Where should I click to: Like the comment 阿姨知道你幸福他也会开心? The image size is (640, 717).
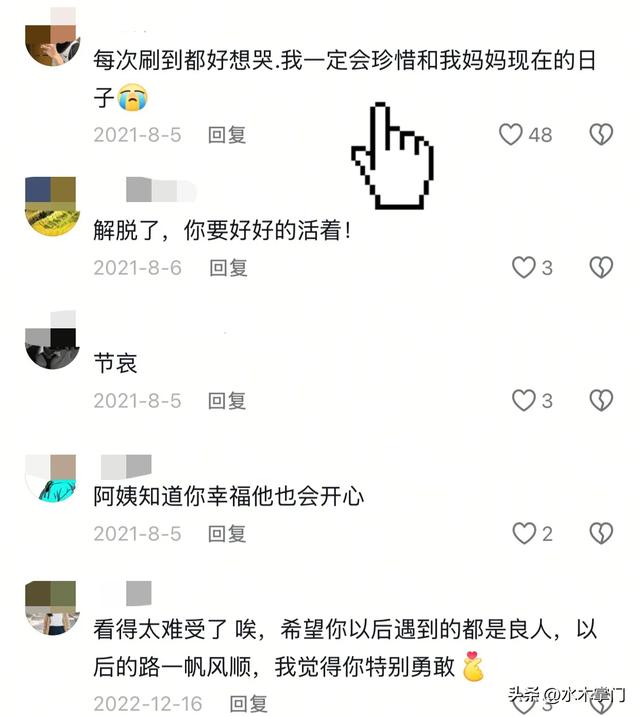click(x=524, y=533)
